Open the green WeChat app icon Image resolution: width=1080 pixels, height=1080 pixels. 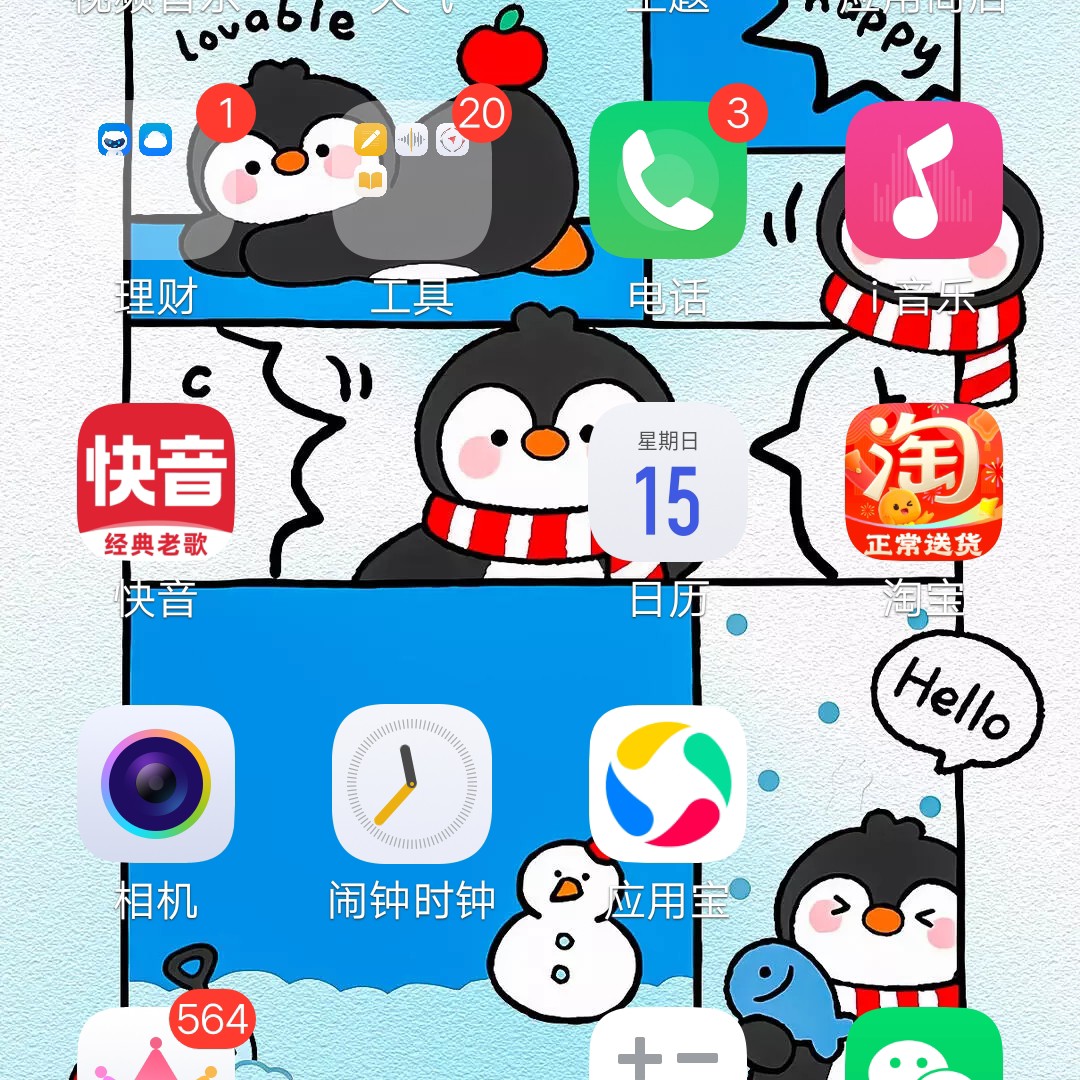click(x=924, y=1050)
